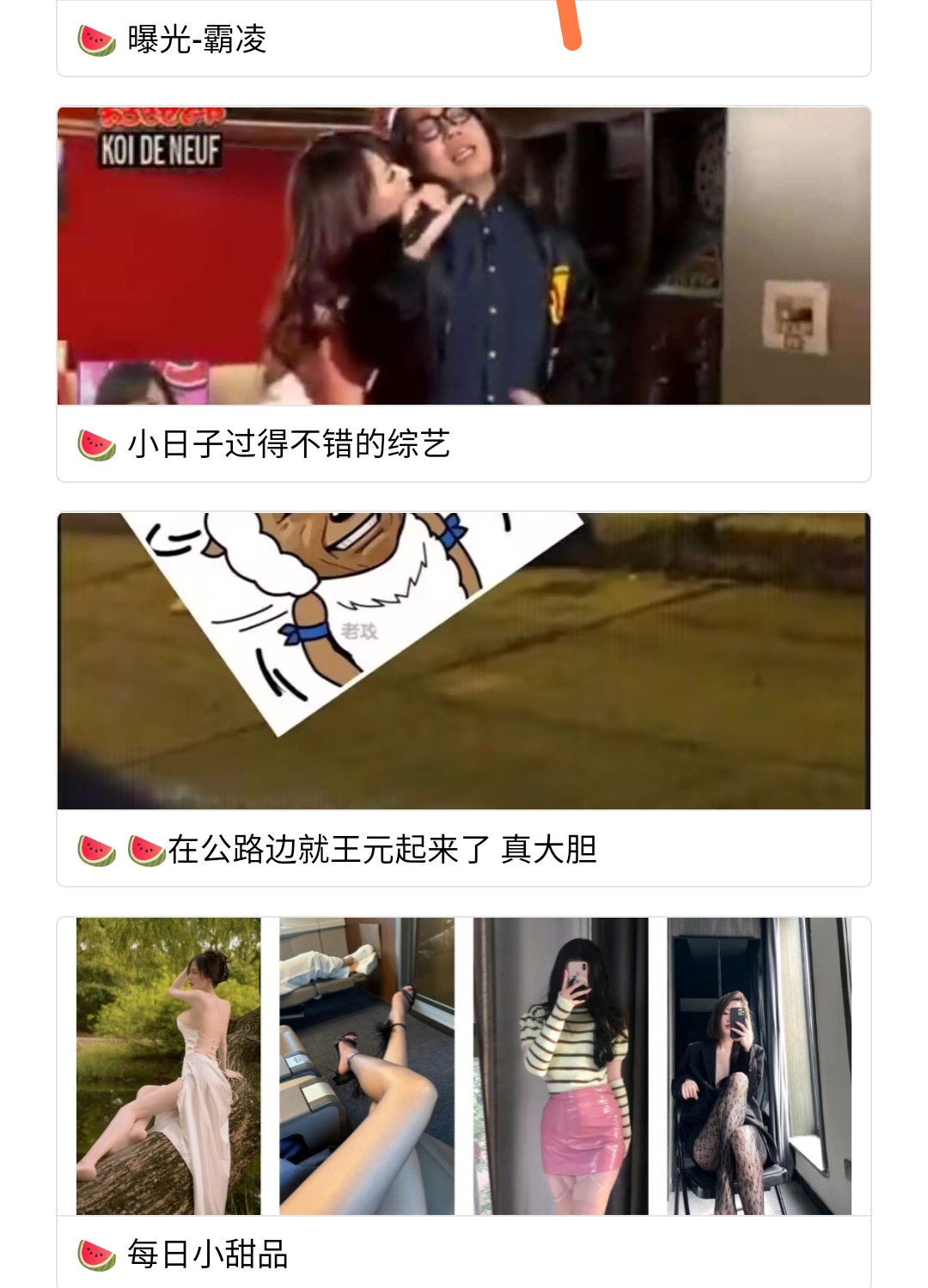
Task: Open the 小日子过得不错的综艺 post
Action: (289, 444)
